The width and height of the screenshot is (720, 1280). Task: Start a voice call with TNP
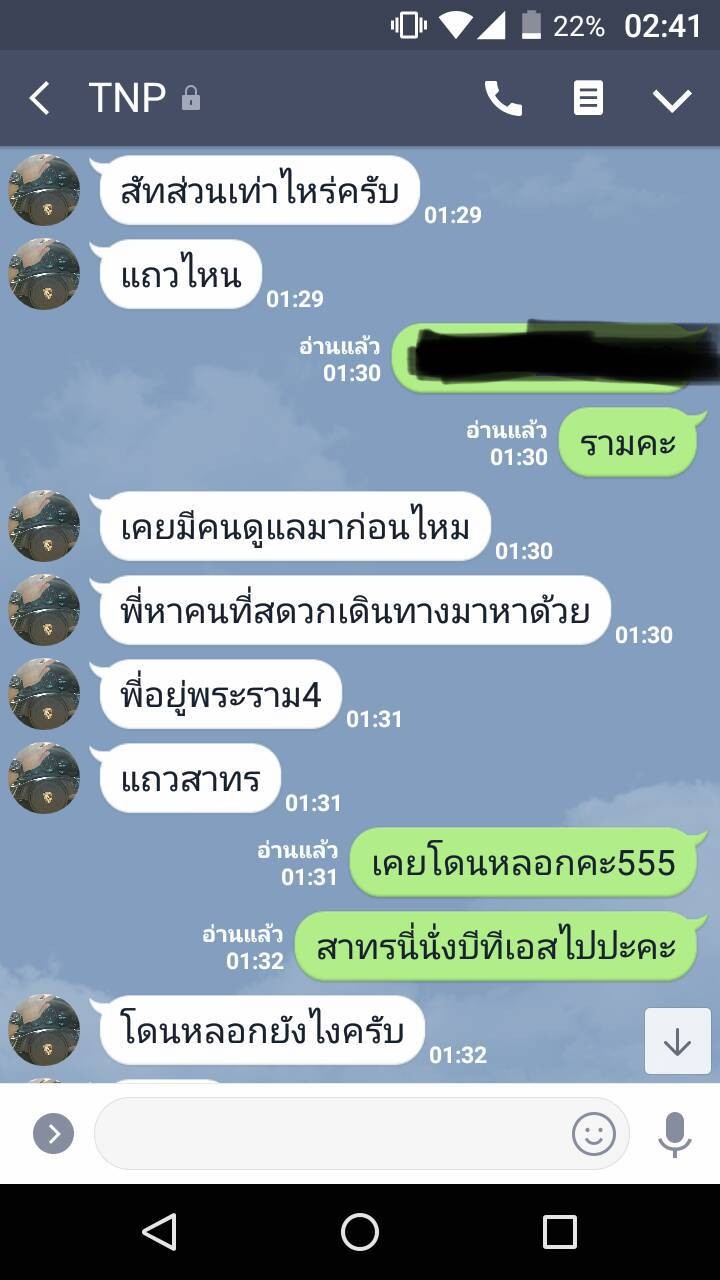click(503, 98)
